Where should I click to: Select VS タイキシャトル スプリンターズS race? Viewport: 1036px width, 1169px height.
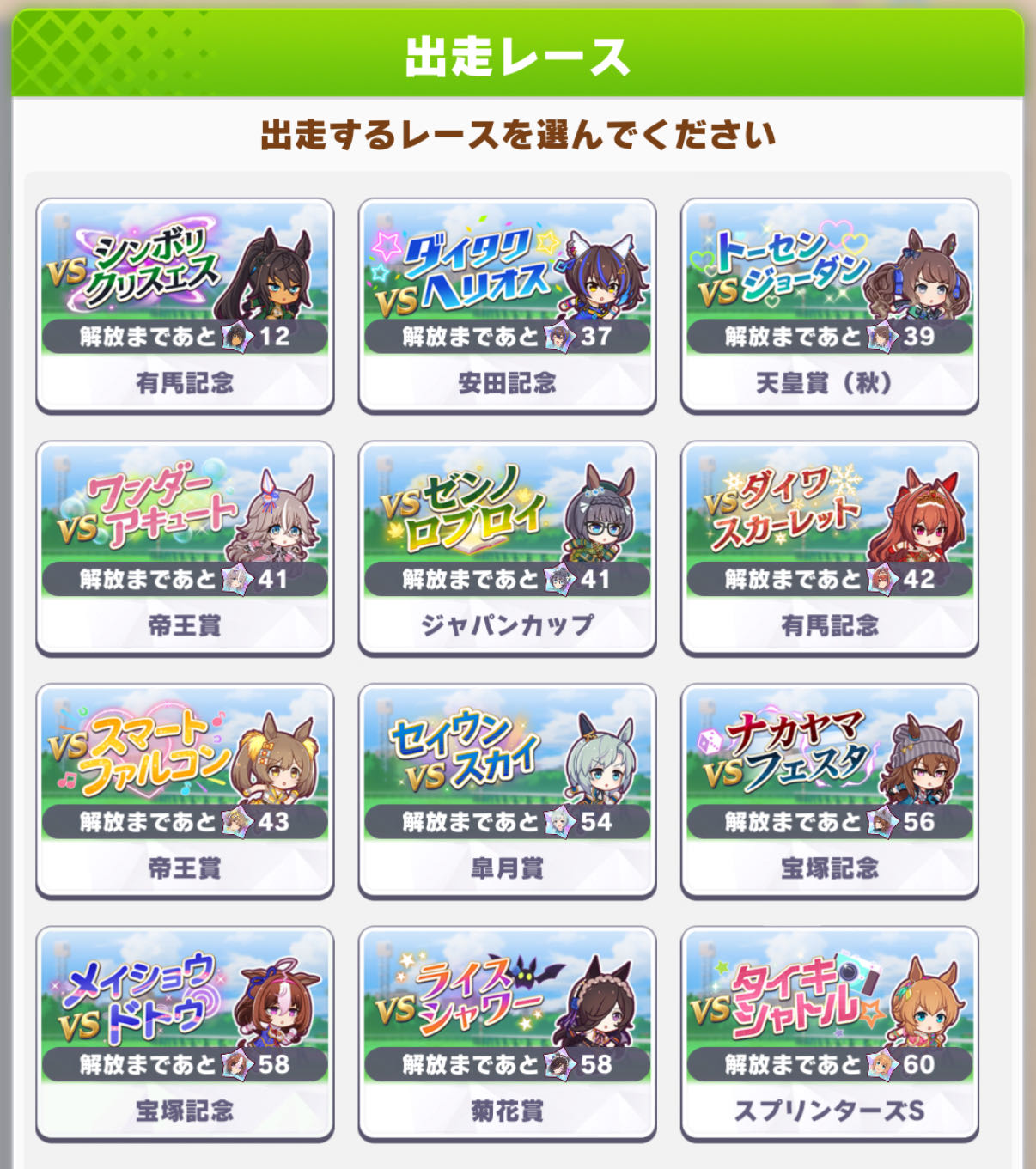click(x=829, y=1033)
